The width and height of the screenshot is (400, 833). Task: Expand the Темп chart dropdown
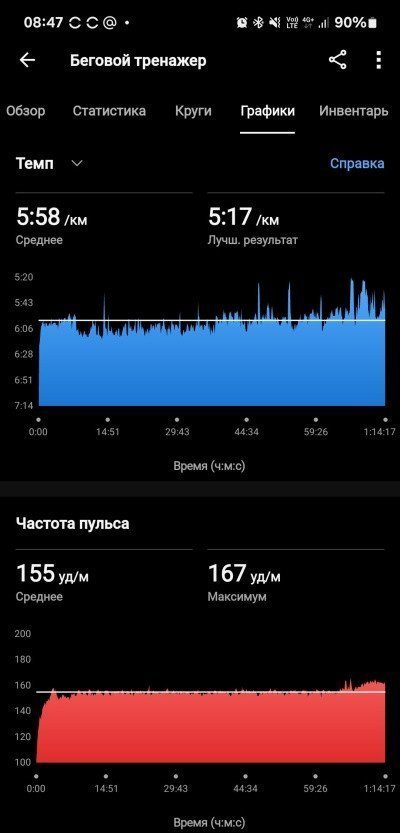[49, 163]
